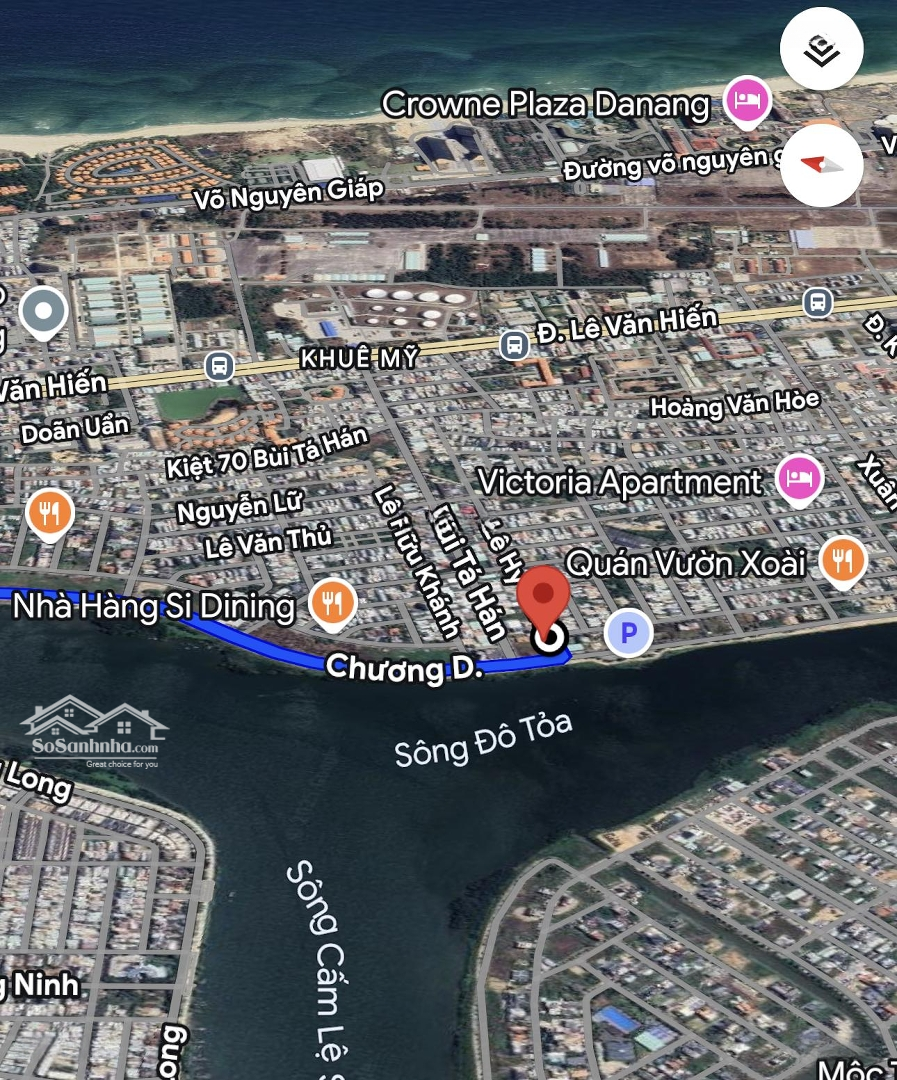View Nhà Hàng Si Dining restaurant pin
Viewport: 897px width, 1080px height.
[333, 602]
